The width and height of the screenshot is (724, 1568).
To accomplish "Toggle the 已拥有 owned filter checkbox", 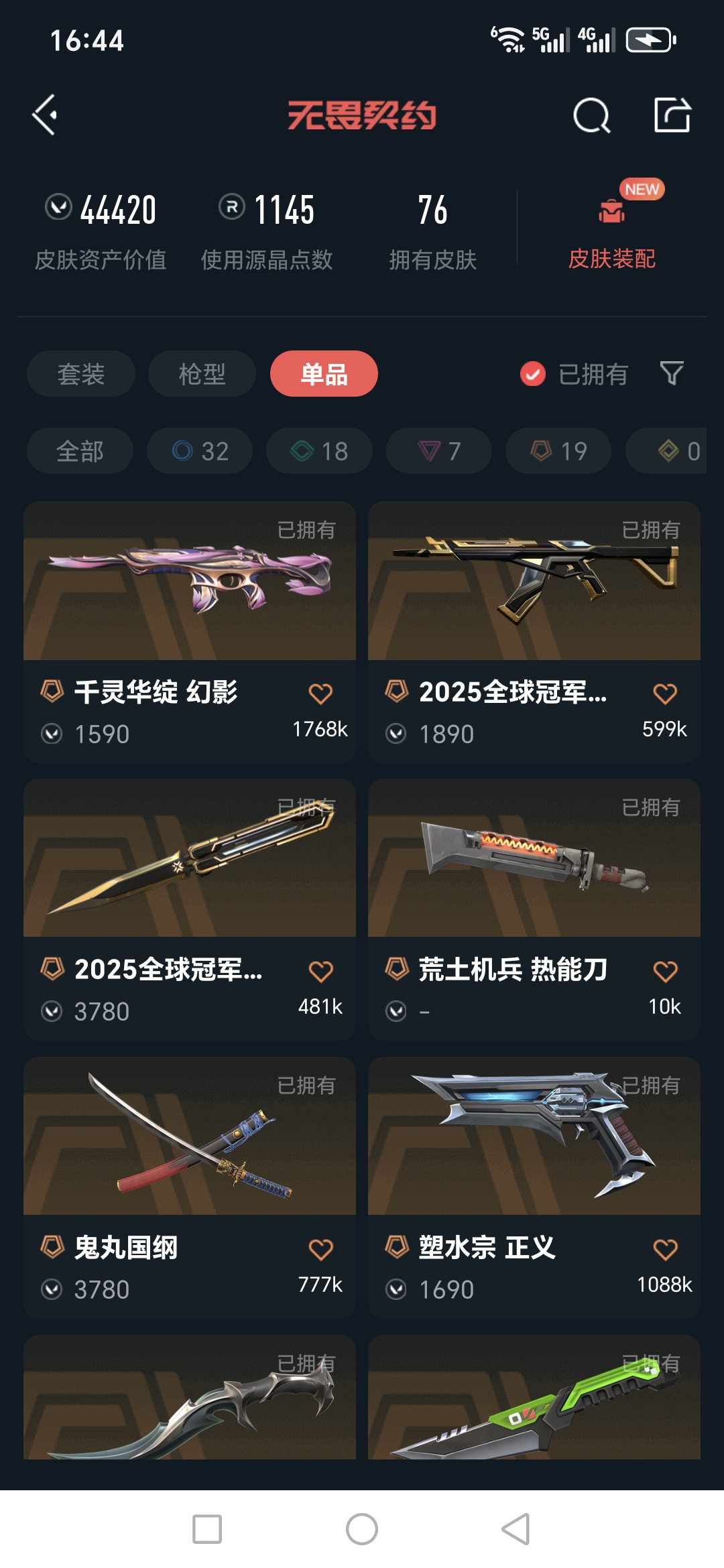I will click(533, 374).
